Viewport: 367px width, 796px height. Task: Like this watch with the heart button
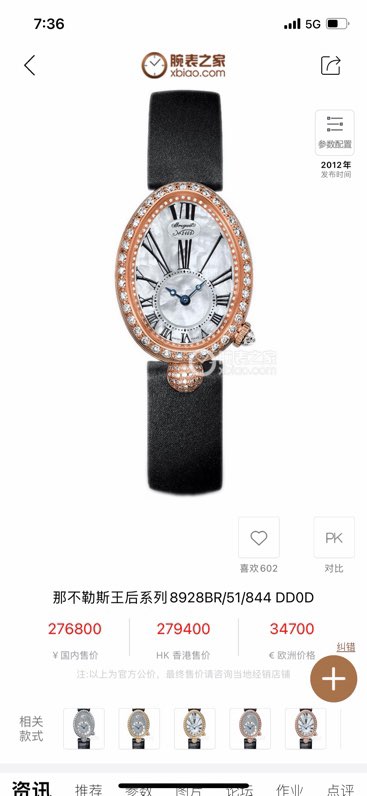[x=258, y=538]
